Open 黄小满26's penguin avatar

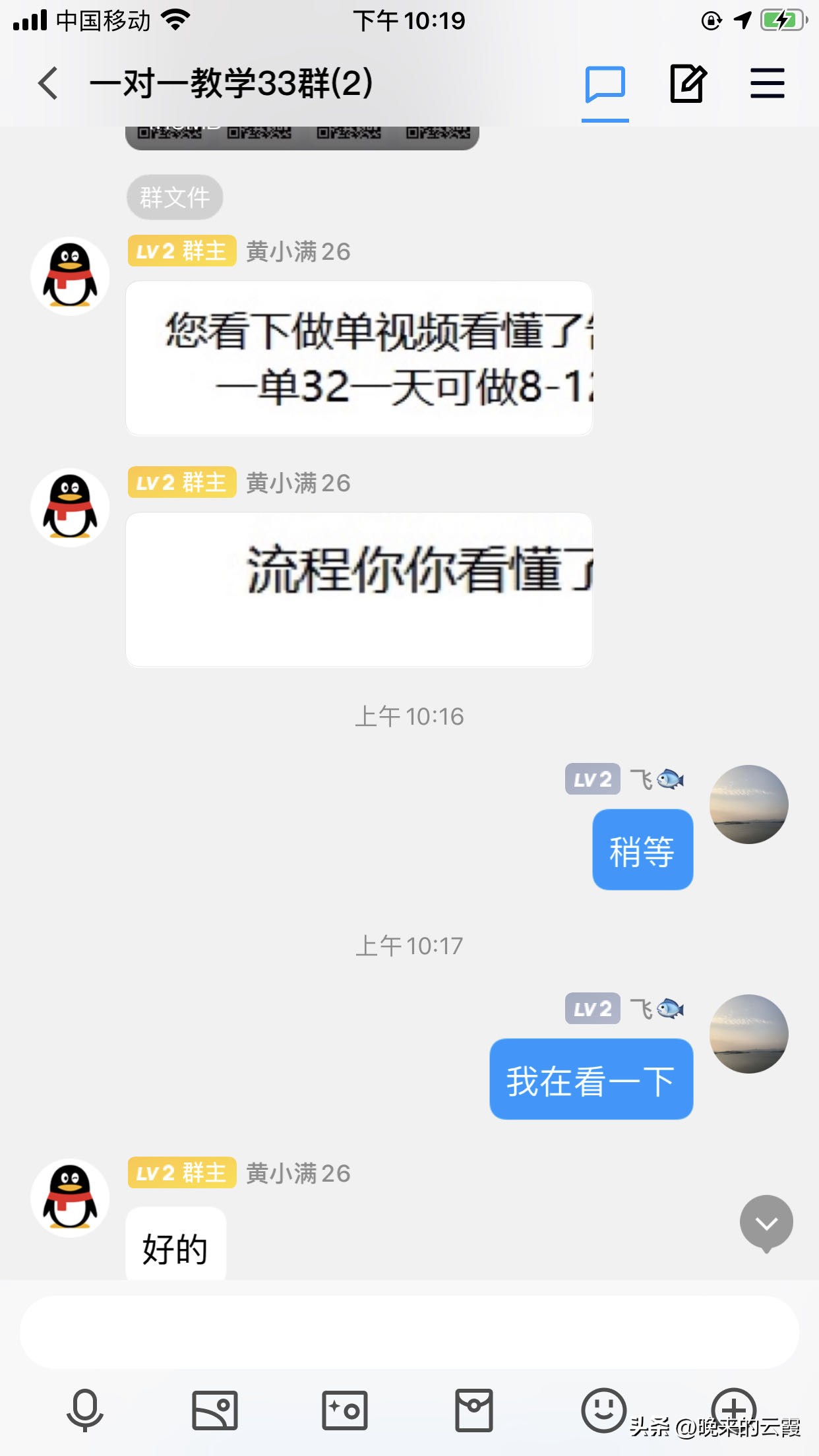[x=69, y=276]
